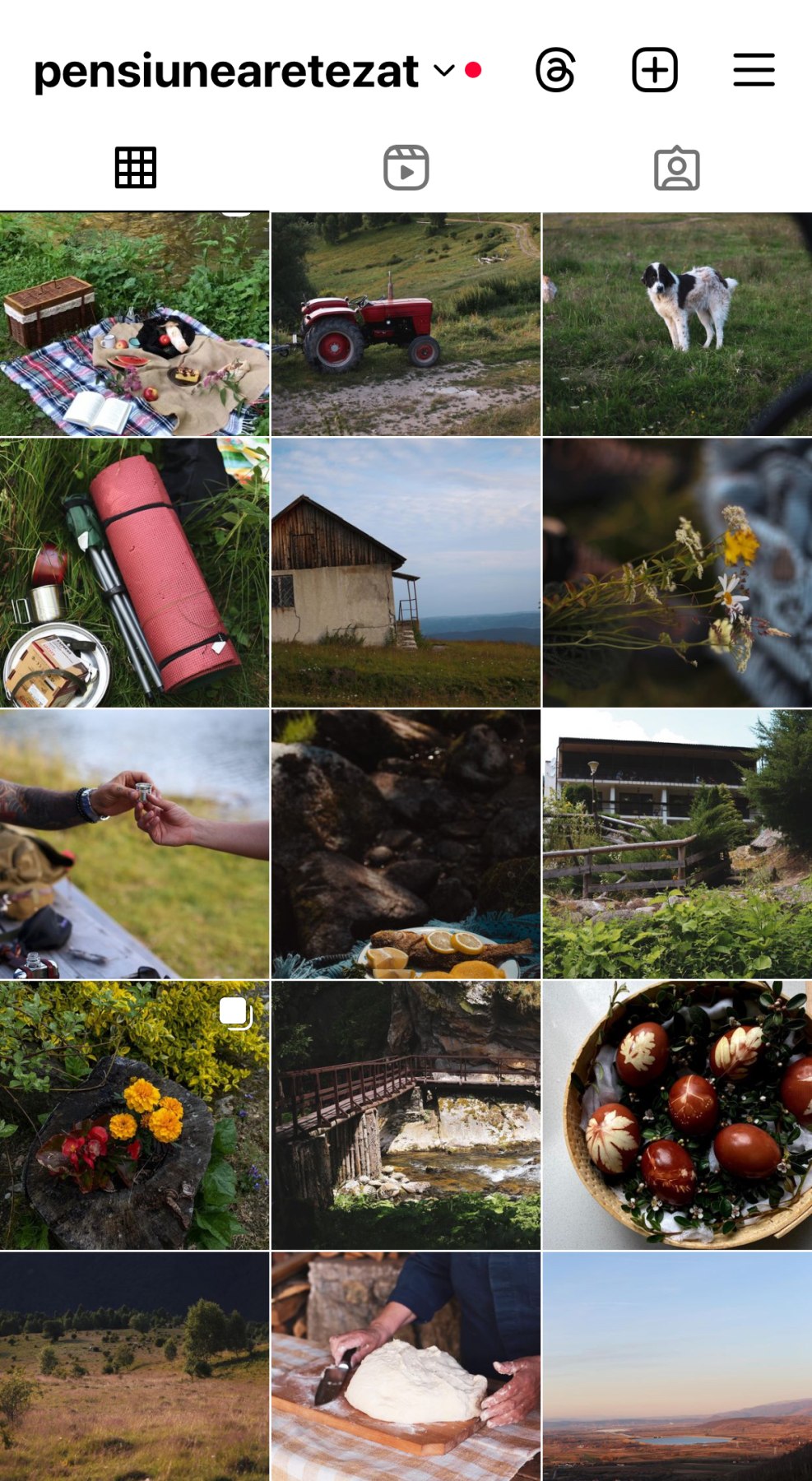This screenshot has height=1481, width=812.
Task: Open the dough kneading post
Action: tap(406, 1366)
